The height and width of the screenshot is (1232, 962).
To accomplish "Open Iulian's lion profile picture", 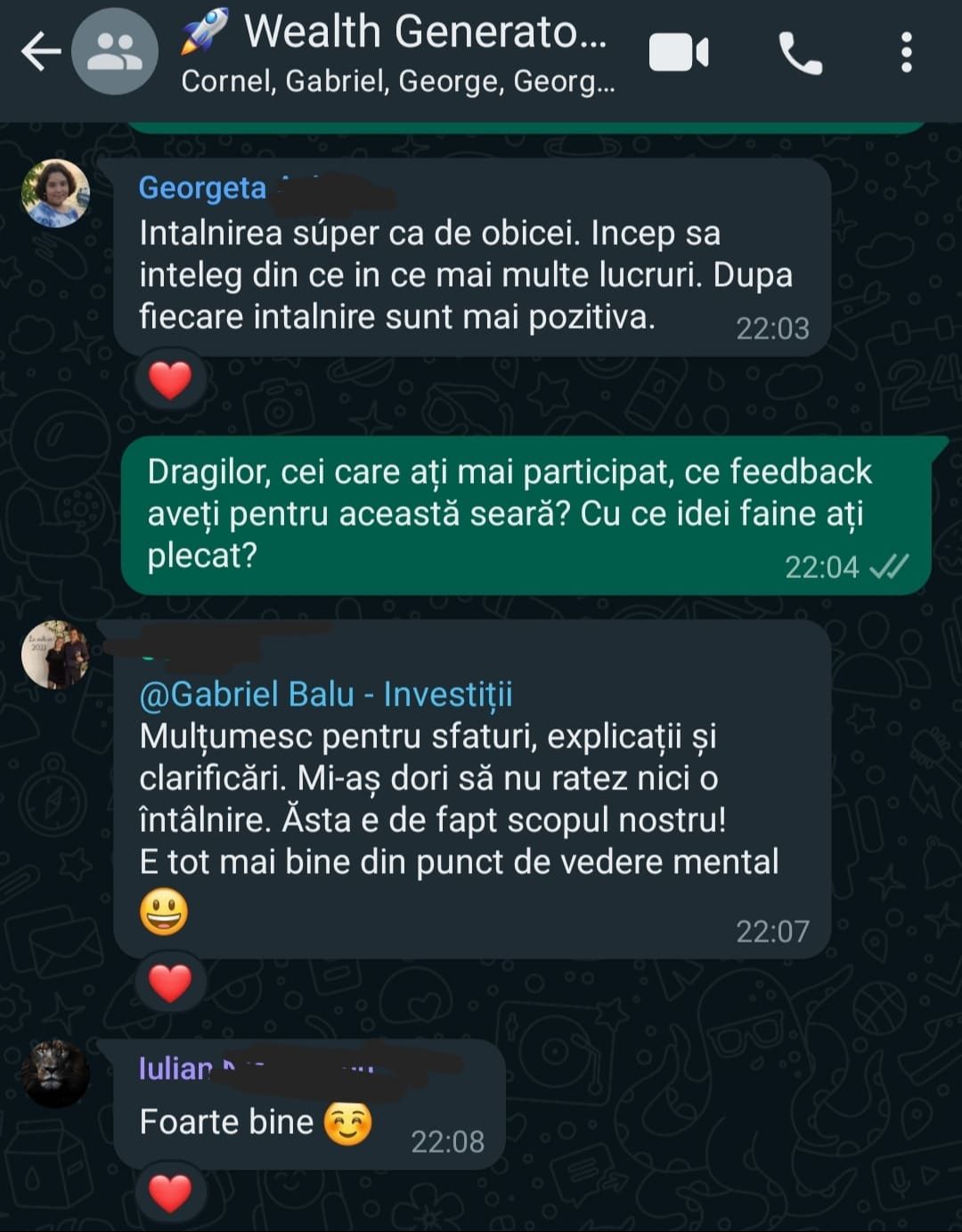I will [55, 1073].
